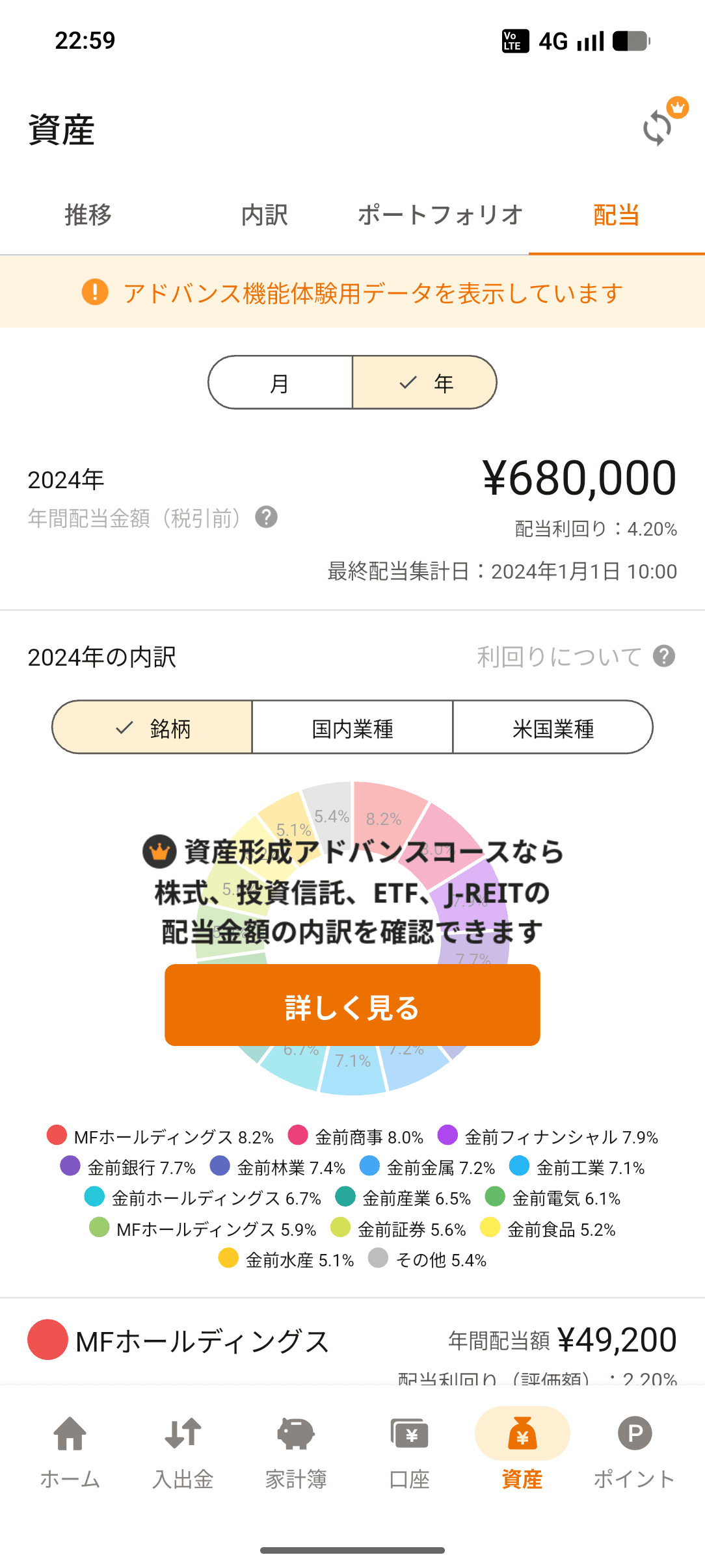Open the MFホールディングス dividend row
705x1568 pixels.
pyautogui.click(x=352, y=1342)
